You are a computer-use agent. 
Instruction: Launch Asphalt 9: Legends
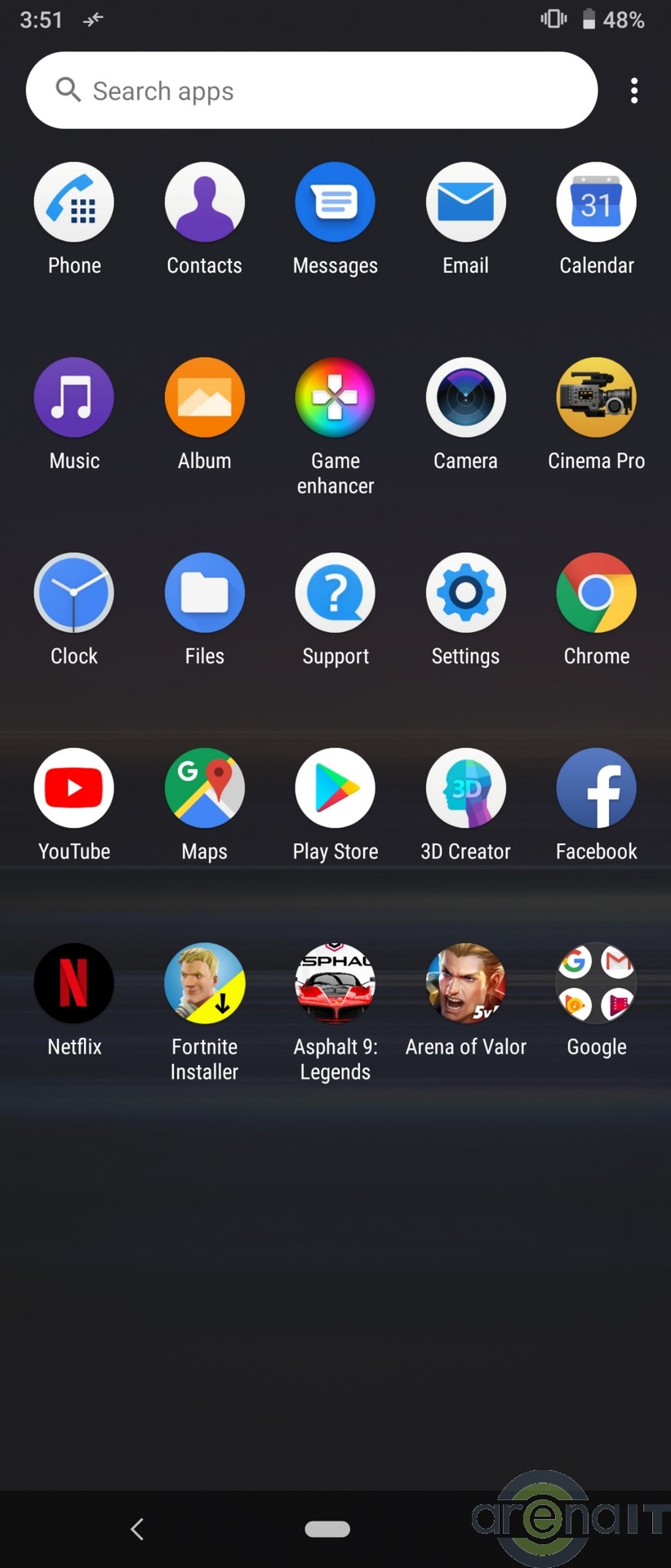point(335,983)
